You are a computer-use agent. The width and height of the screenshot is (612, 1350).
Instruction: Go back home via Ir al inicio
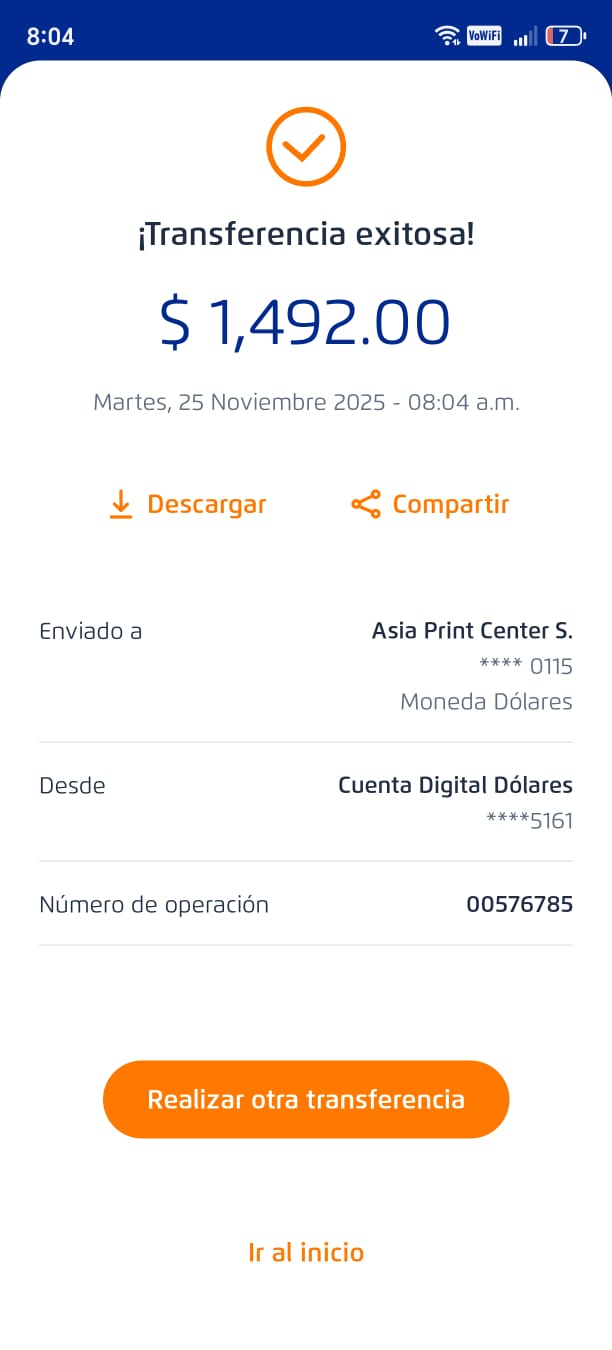(x=306, y=1252)
